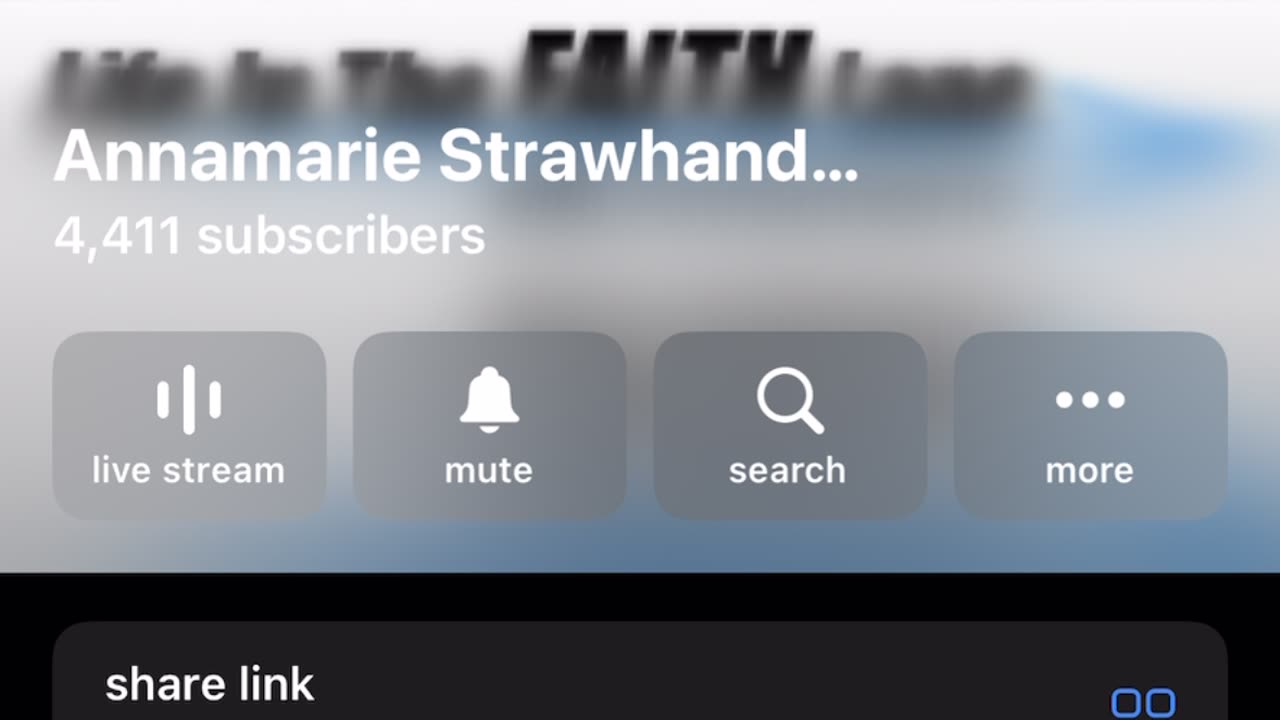Open the share link QR code icon
This screenshot has width=1280, height=720.
click(x=1143, y=702)
